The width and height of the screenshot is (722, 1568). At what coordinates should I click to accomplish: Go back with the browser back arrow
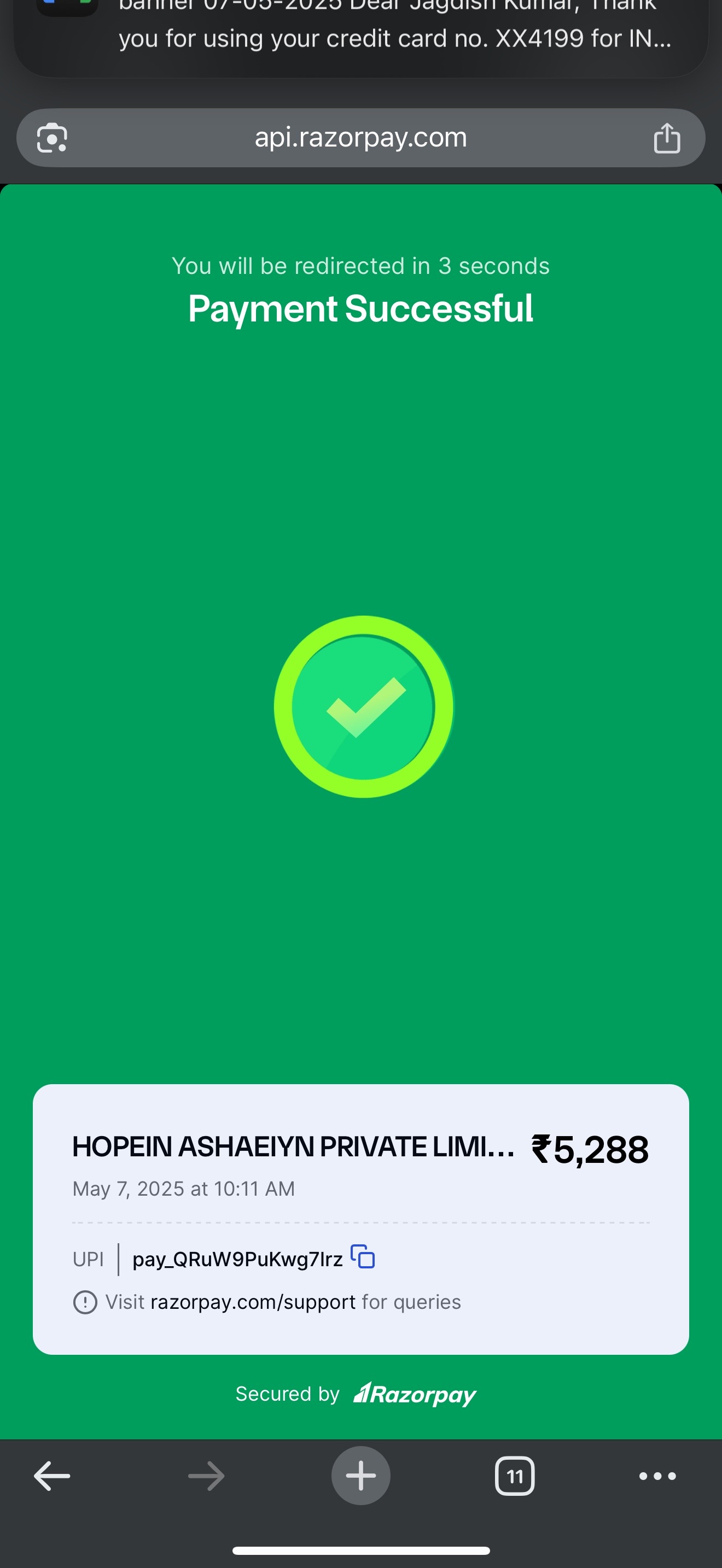(52, 1476)
